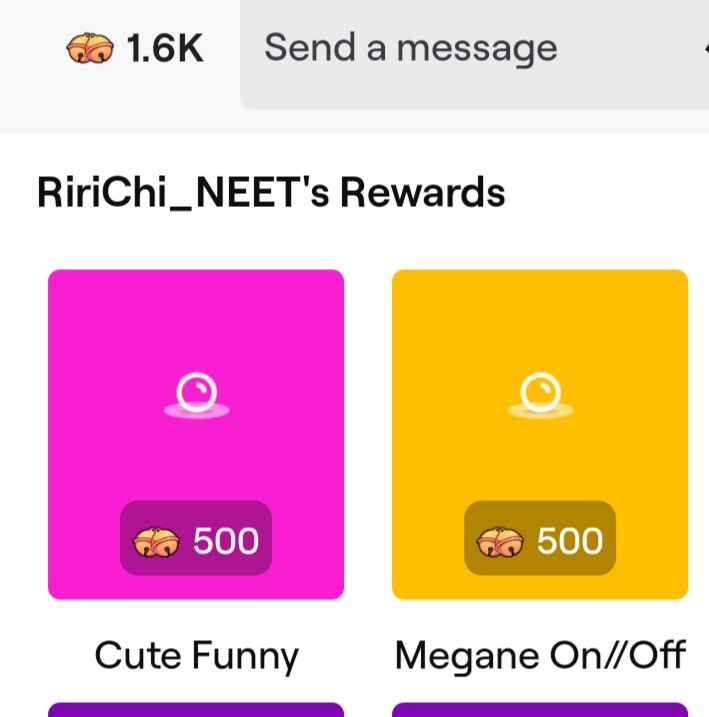Screen dimensions: 709x717
Task: Open the 1.6K channel points balance
Action: (134, 49)
